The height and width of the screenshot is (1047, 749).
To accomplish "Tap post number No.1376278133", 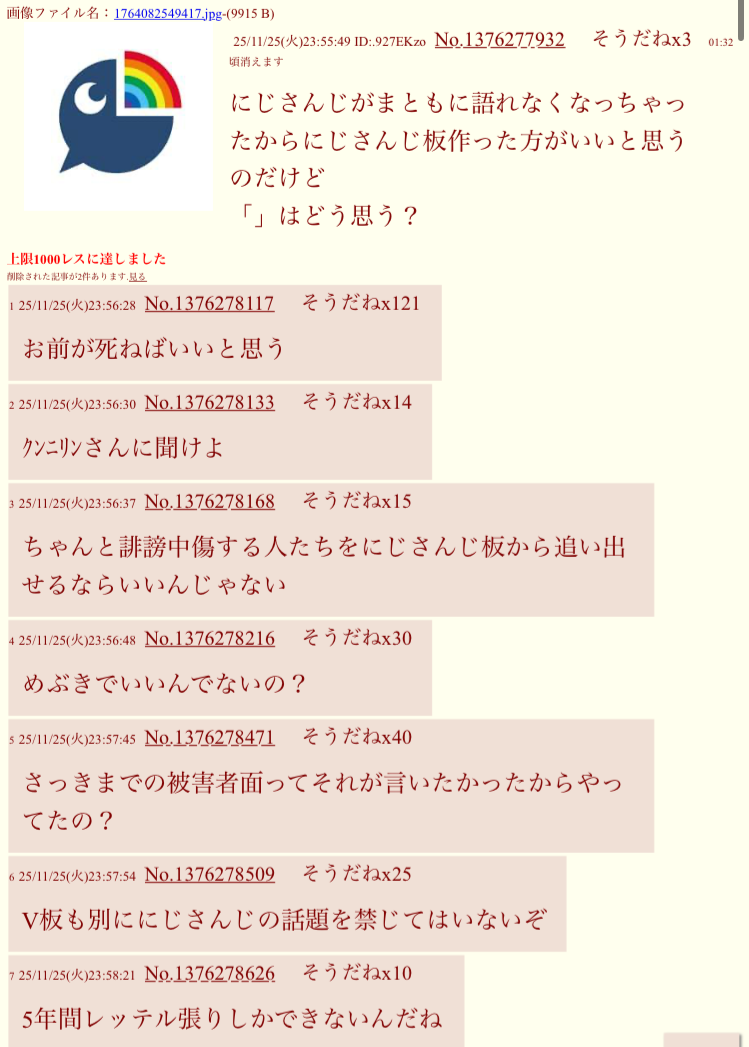I will coord(209,402).
